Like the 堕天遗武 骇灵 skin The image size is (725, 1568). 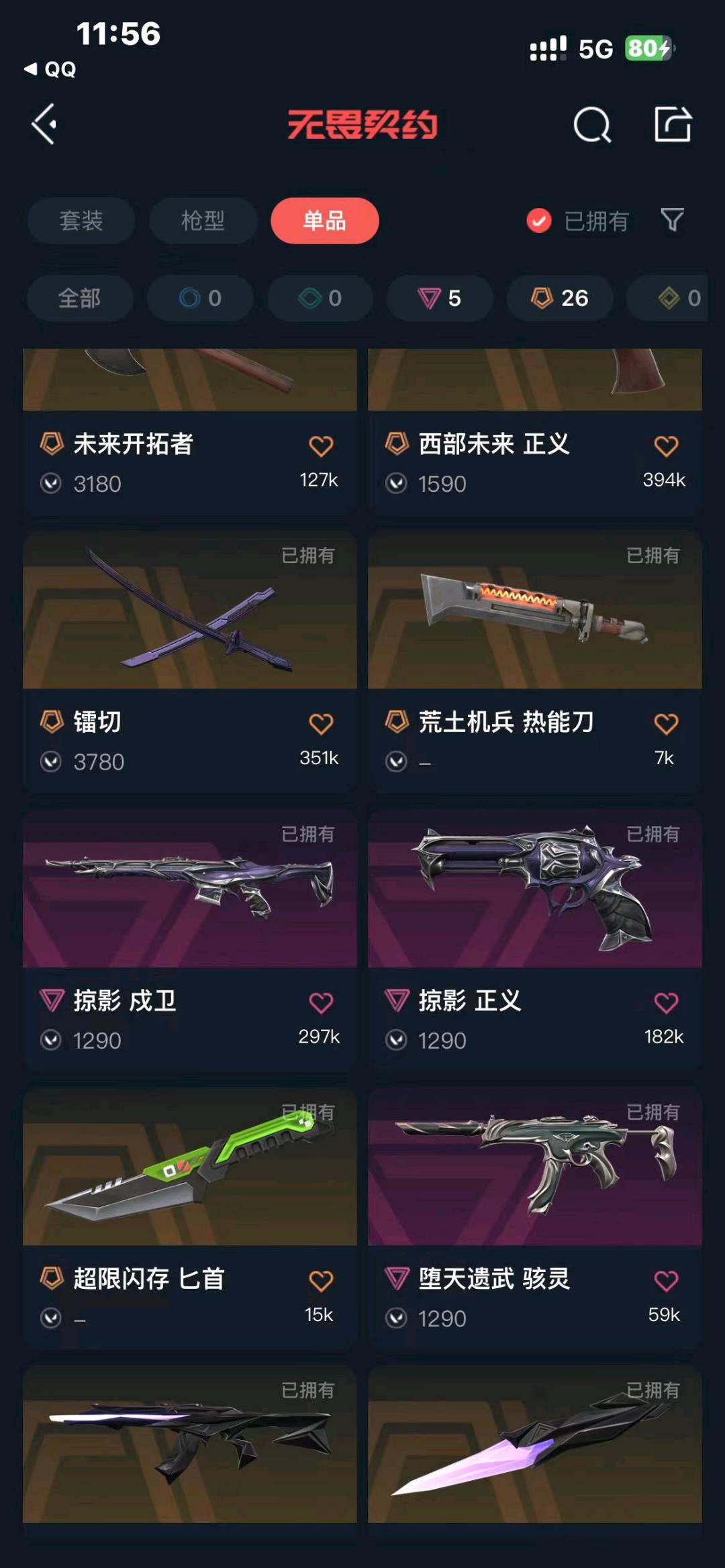click(x=665, y=1281)
